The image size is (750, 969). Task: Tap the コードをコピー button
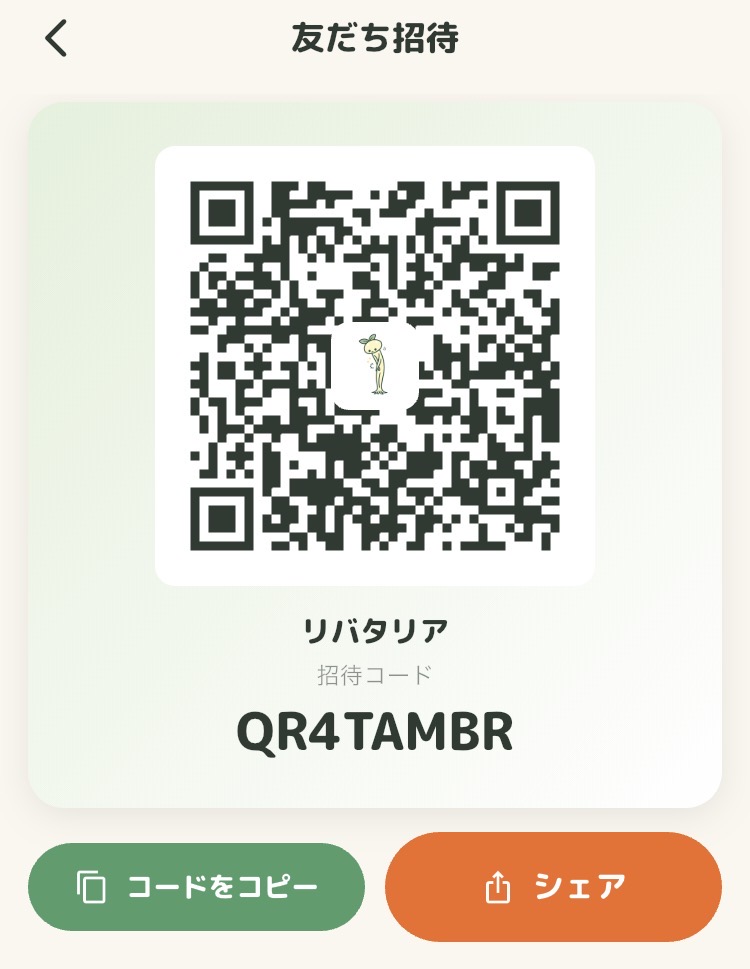[x=196, y=887]
